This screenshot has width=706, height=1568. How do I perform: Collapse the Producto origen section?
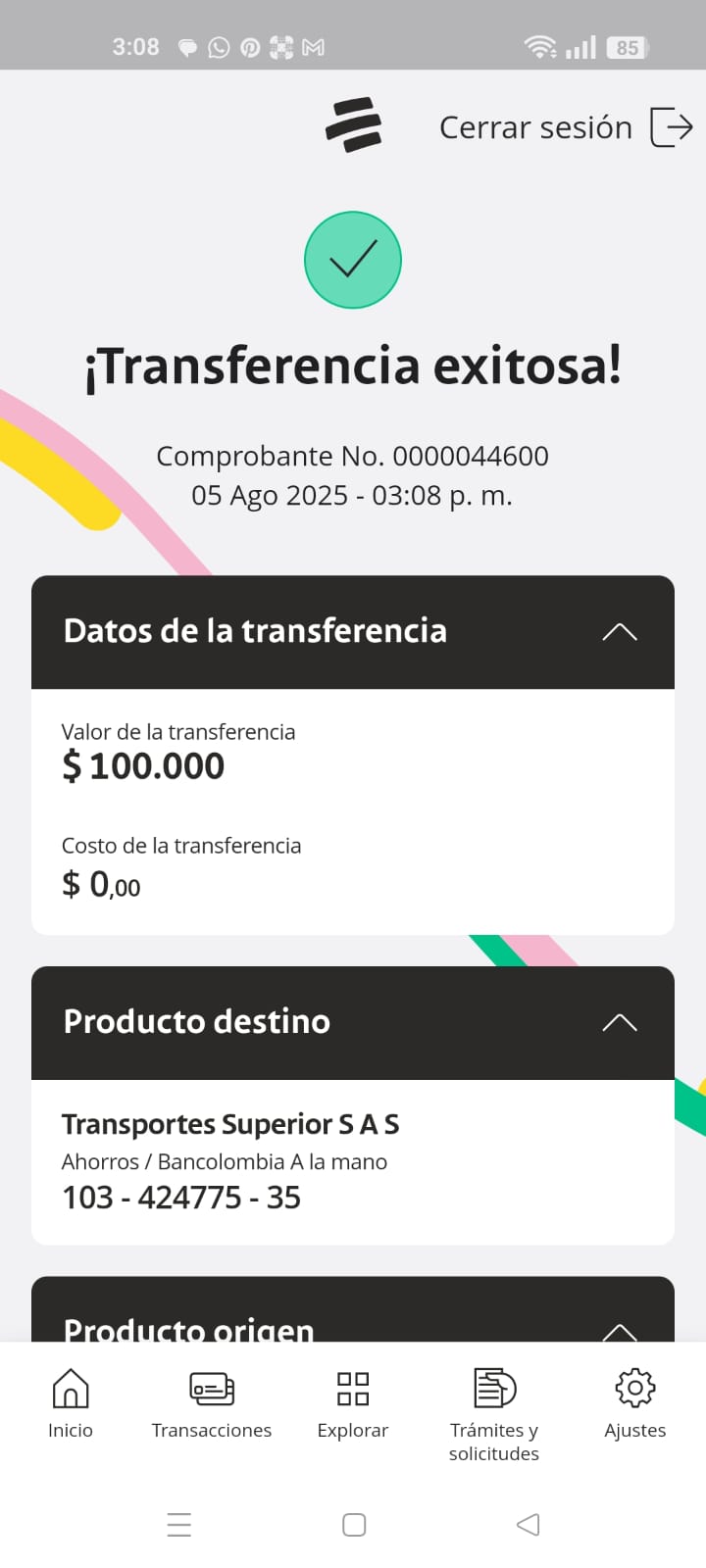(619, 1331)
